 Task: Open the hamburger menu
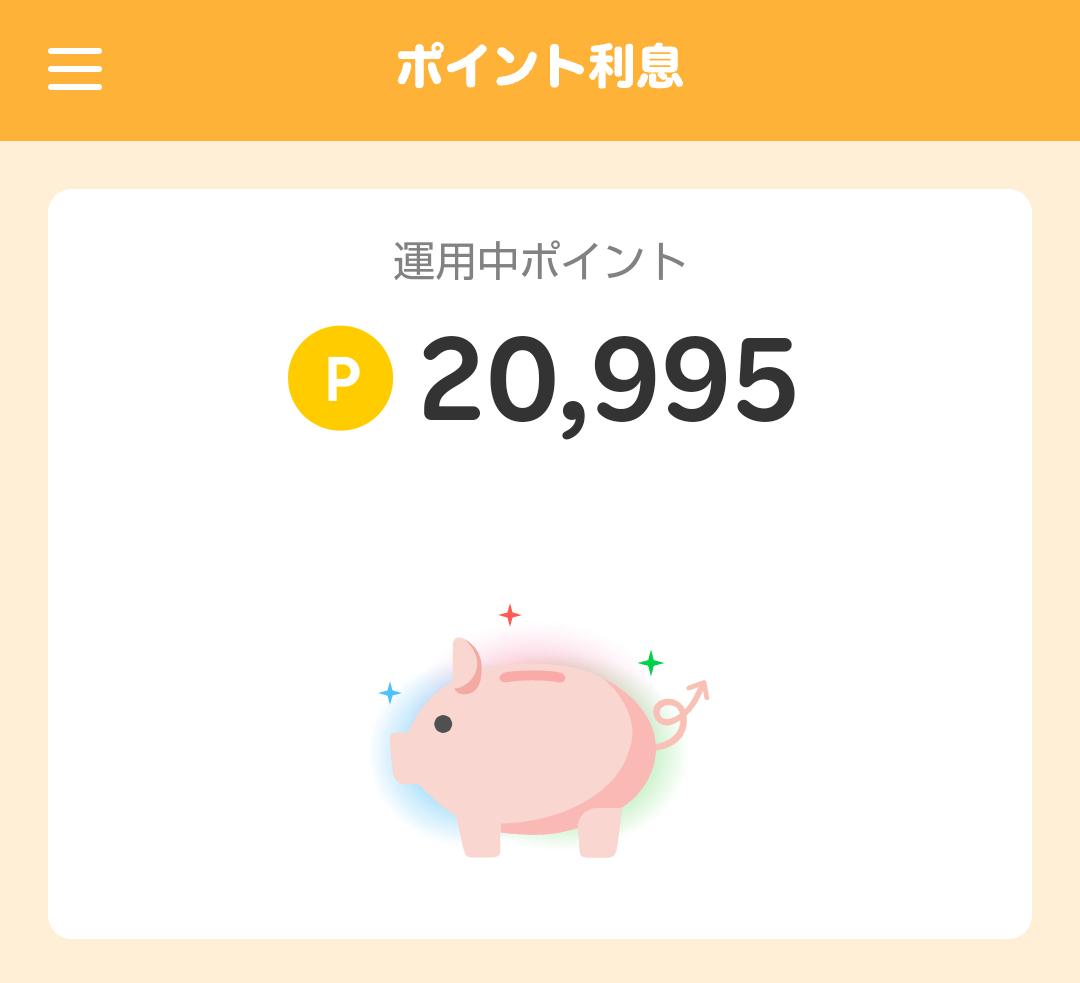pos(75,69)
